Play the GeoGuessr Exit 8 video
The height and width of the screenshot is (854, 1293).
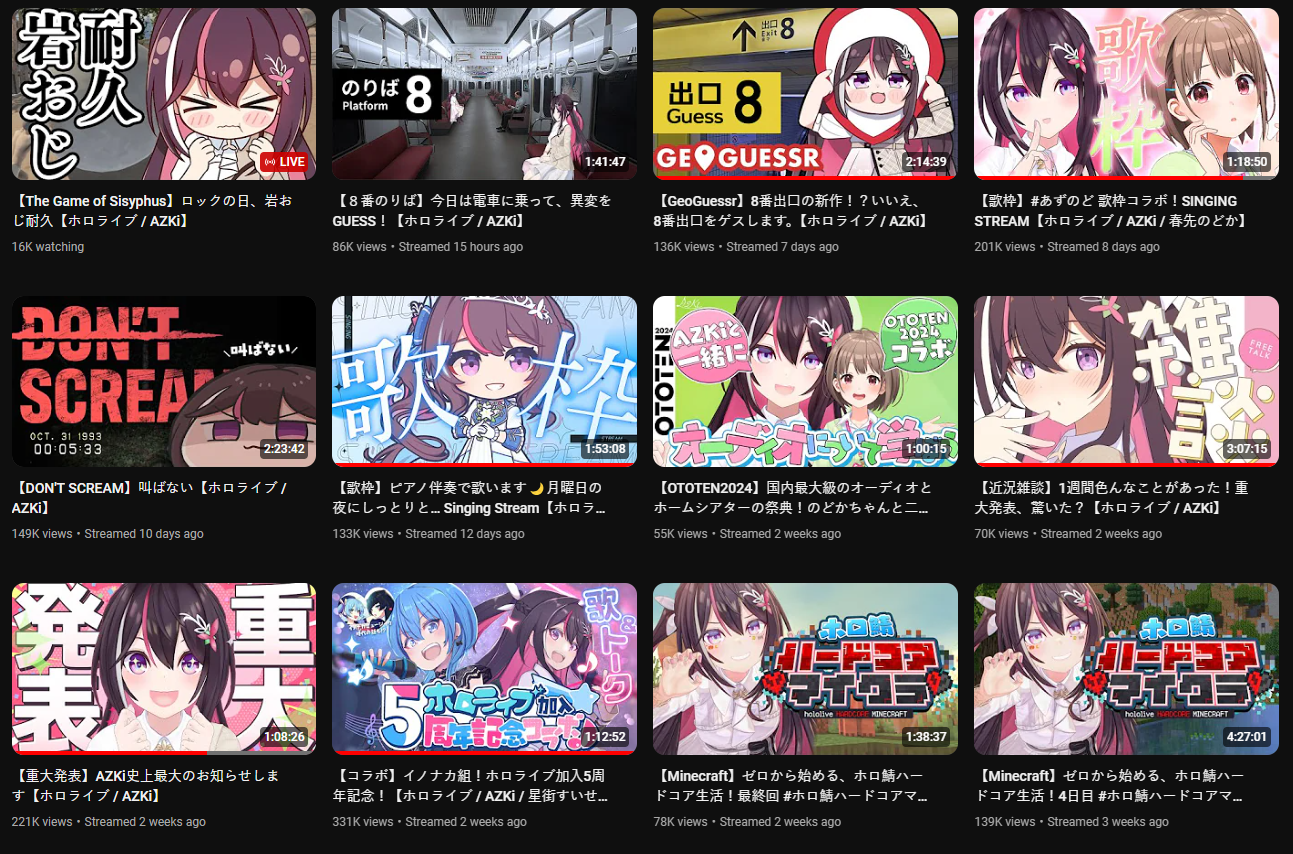point(805,94)
